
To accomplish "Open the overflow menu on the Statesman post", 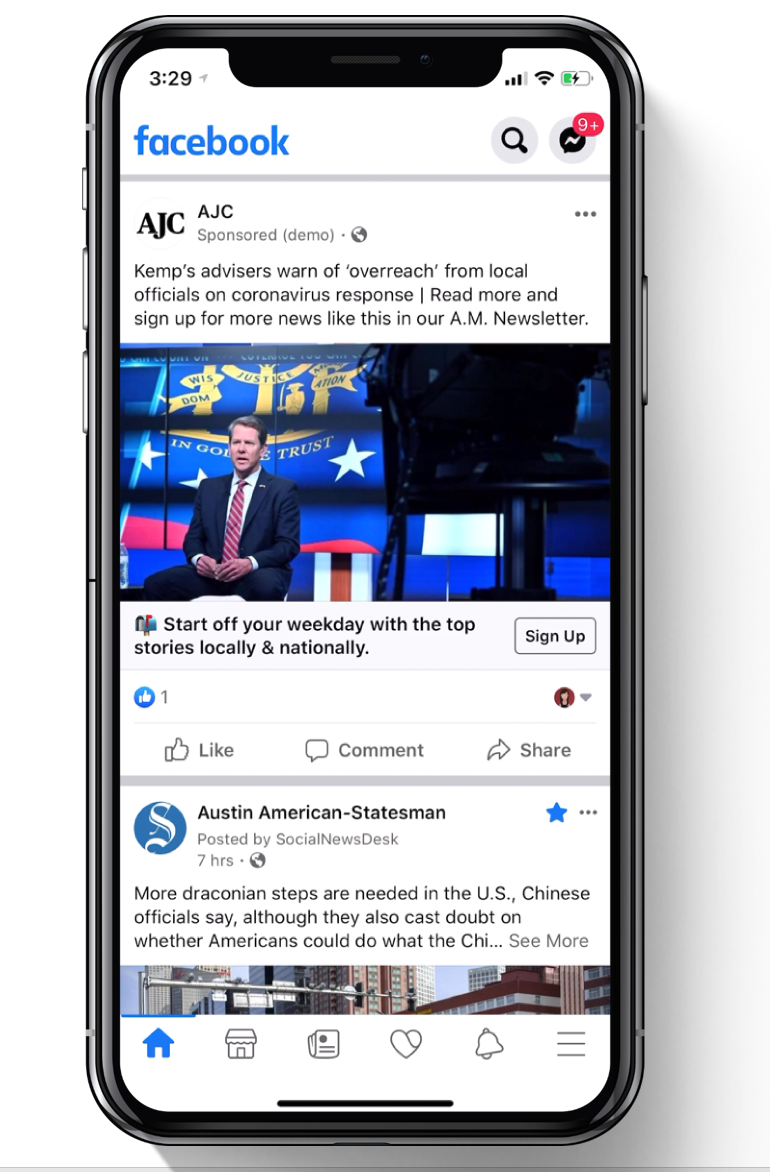I will pyautogui.click(x=588, y=813).
